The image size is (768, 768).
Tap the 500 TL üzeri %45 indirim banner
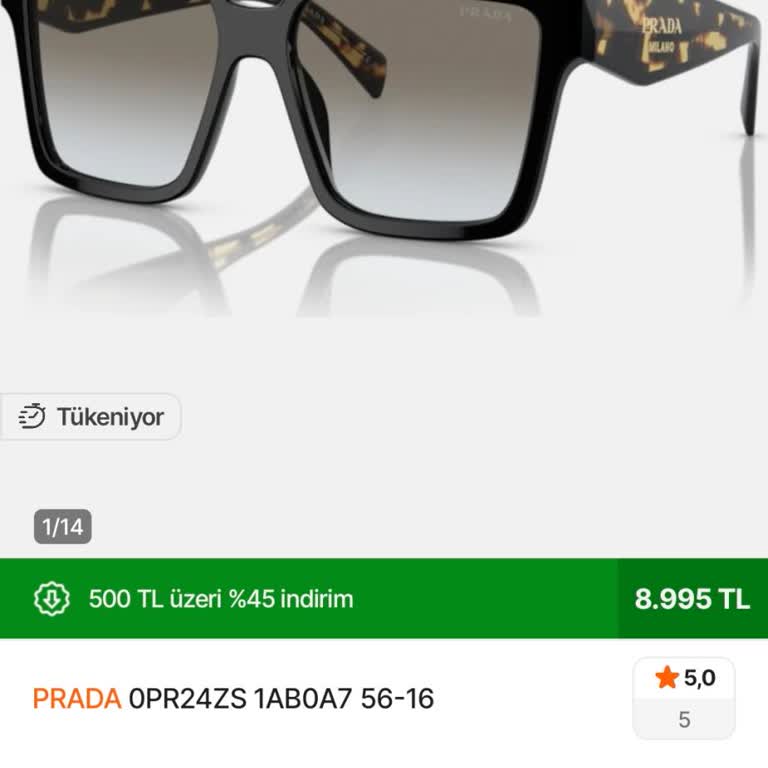pyautogui.click(x=220, y=599)
